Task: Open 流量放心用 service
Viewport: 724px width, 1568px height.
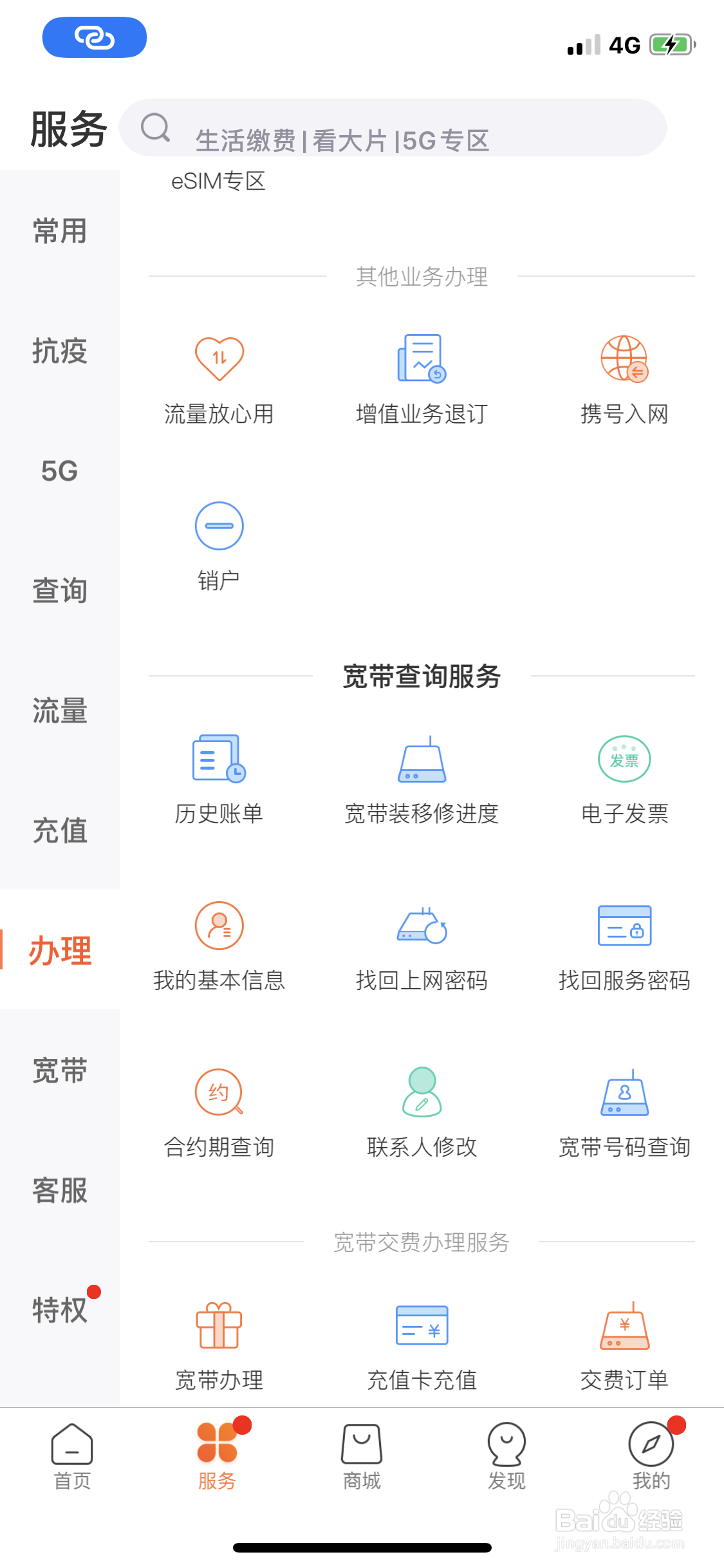Action: click(219, 380)
